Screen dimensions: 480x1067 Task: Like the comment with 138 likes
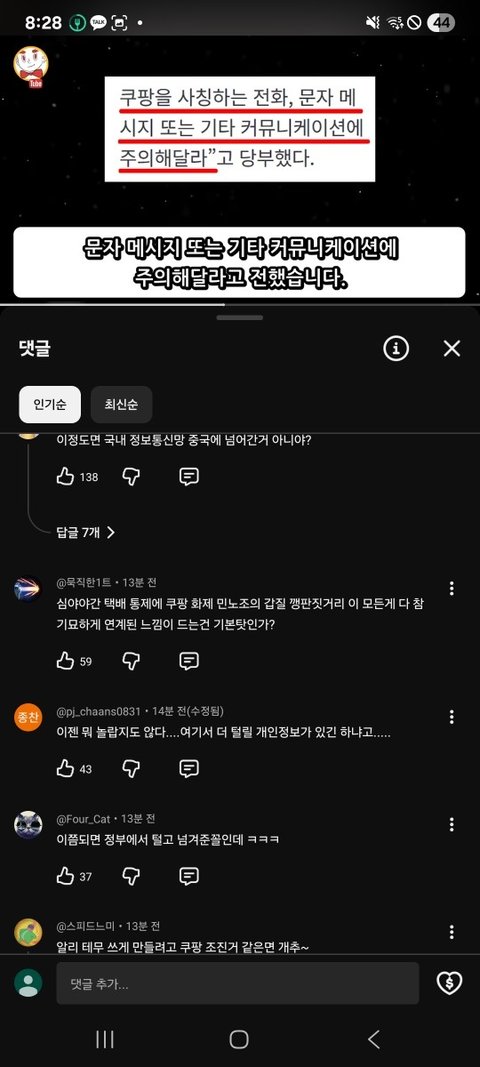(x=65, y=477)
